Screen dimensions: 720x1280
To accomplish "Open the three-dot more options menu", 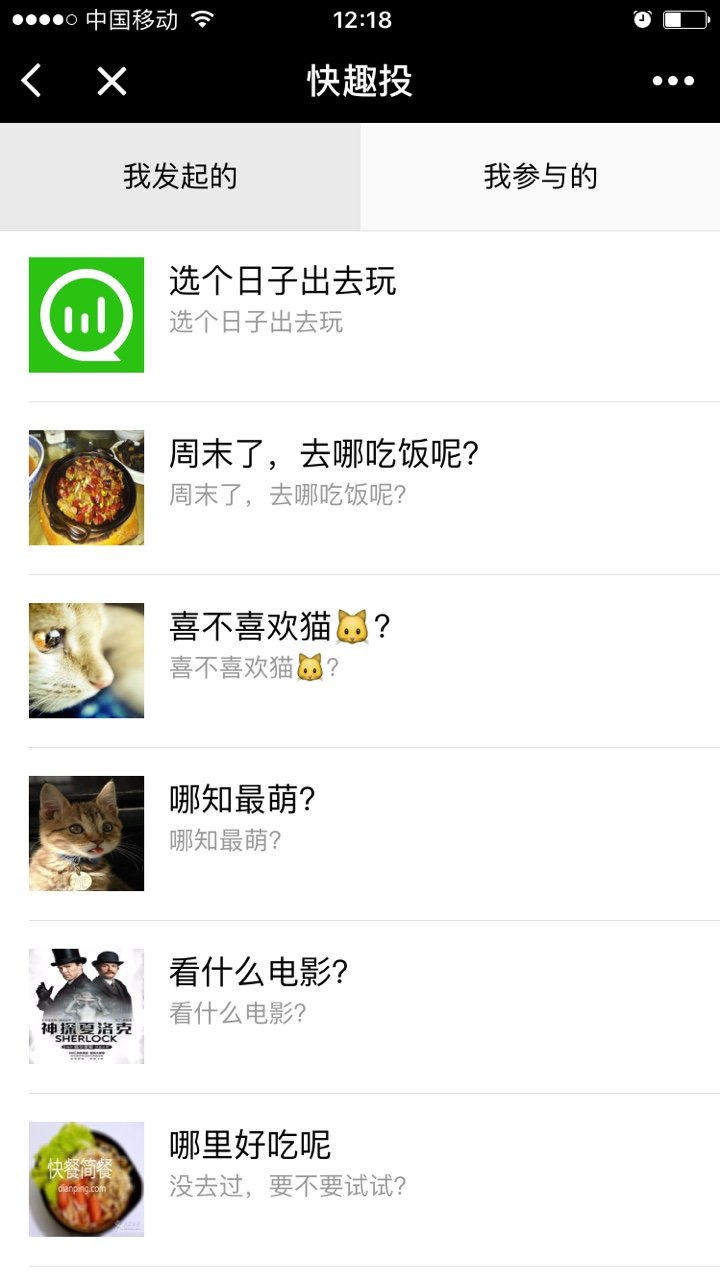I will point(673,81).
